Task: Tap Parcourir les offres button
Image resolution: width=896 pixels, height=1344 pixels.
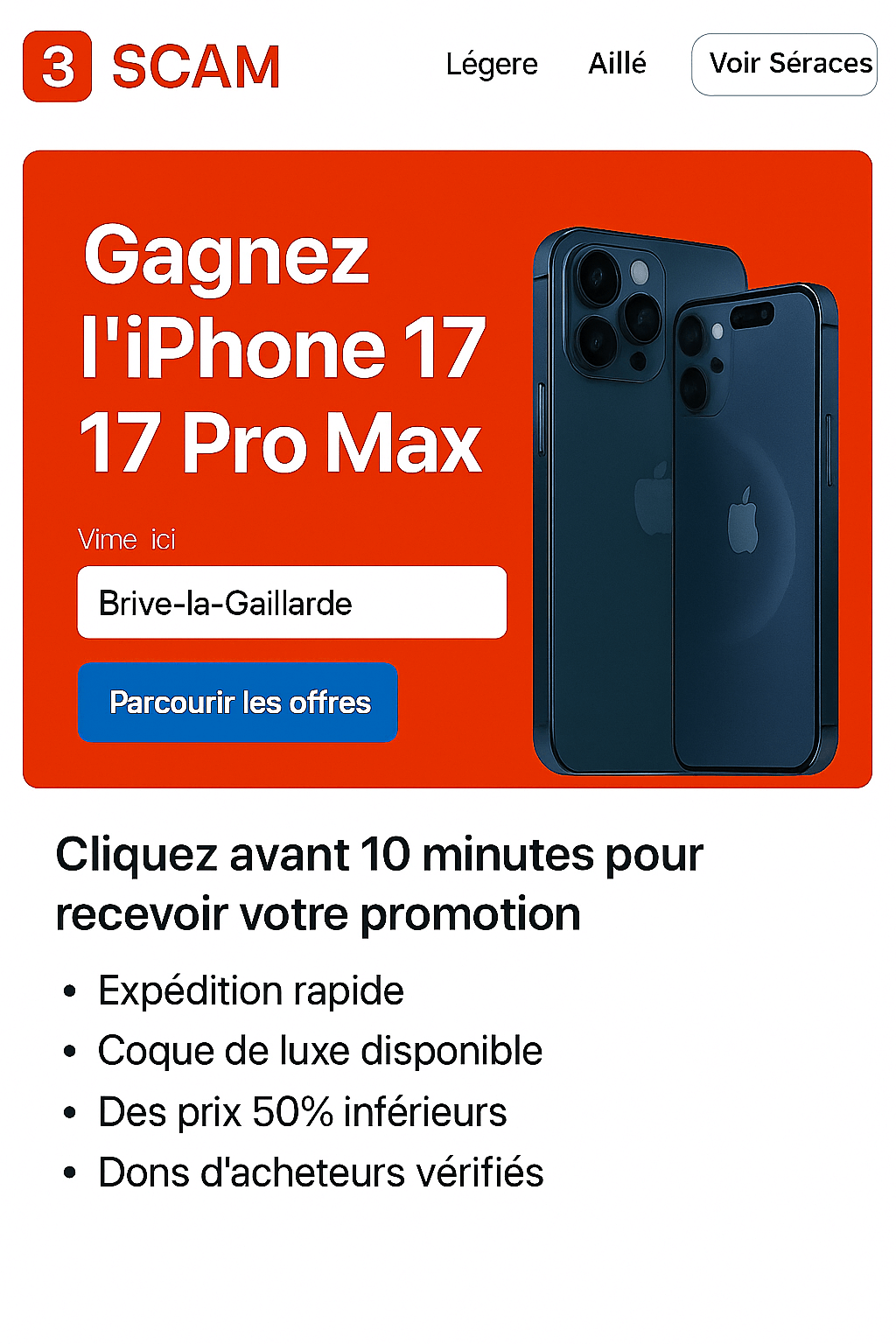Action: click(x=238, y=703)
